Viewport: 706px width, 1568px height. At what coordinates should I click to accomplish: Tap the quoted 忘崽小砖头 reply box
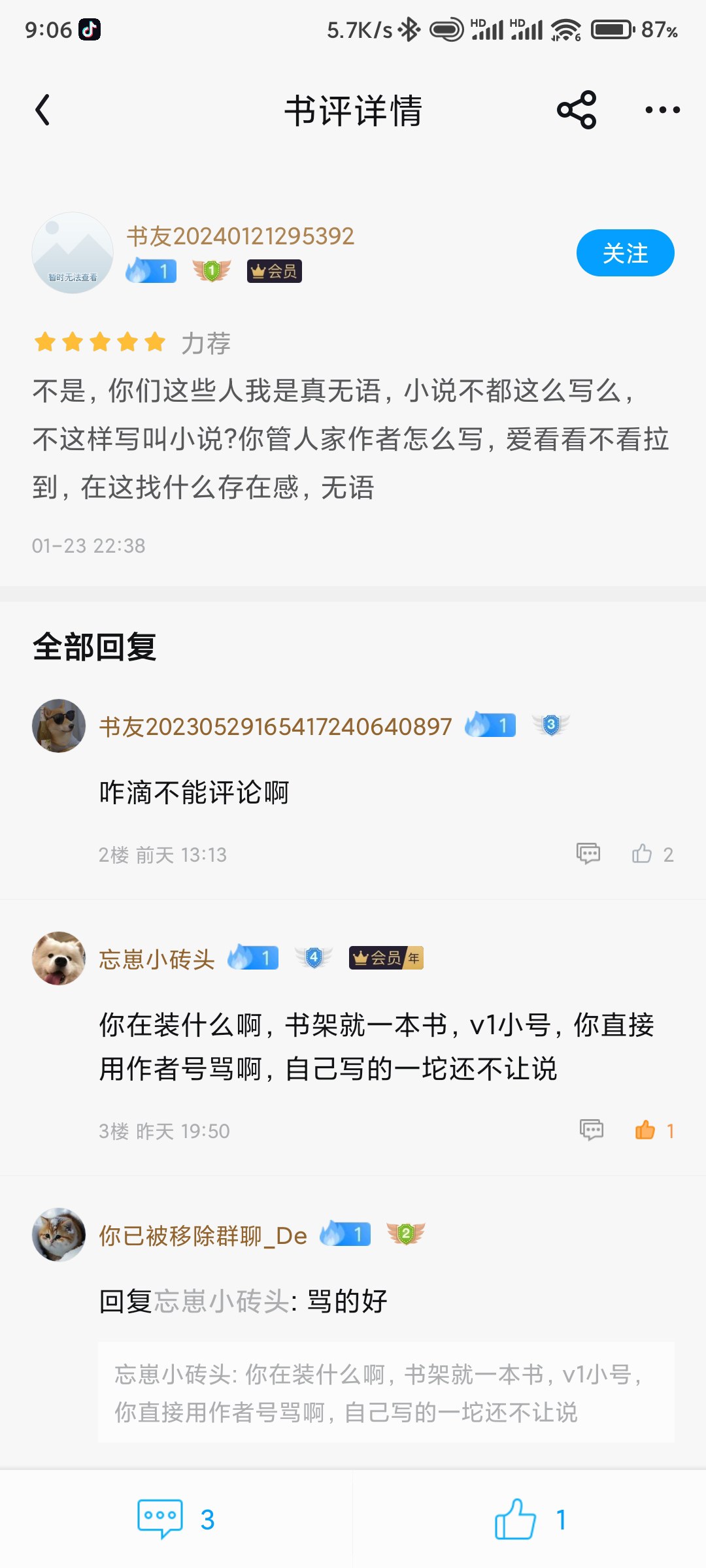point(386,1393)
